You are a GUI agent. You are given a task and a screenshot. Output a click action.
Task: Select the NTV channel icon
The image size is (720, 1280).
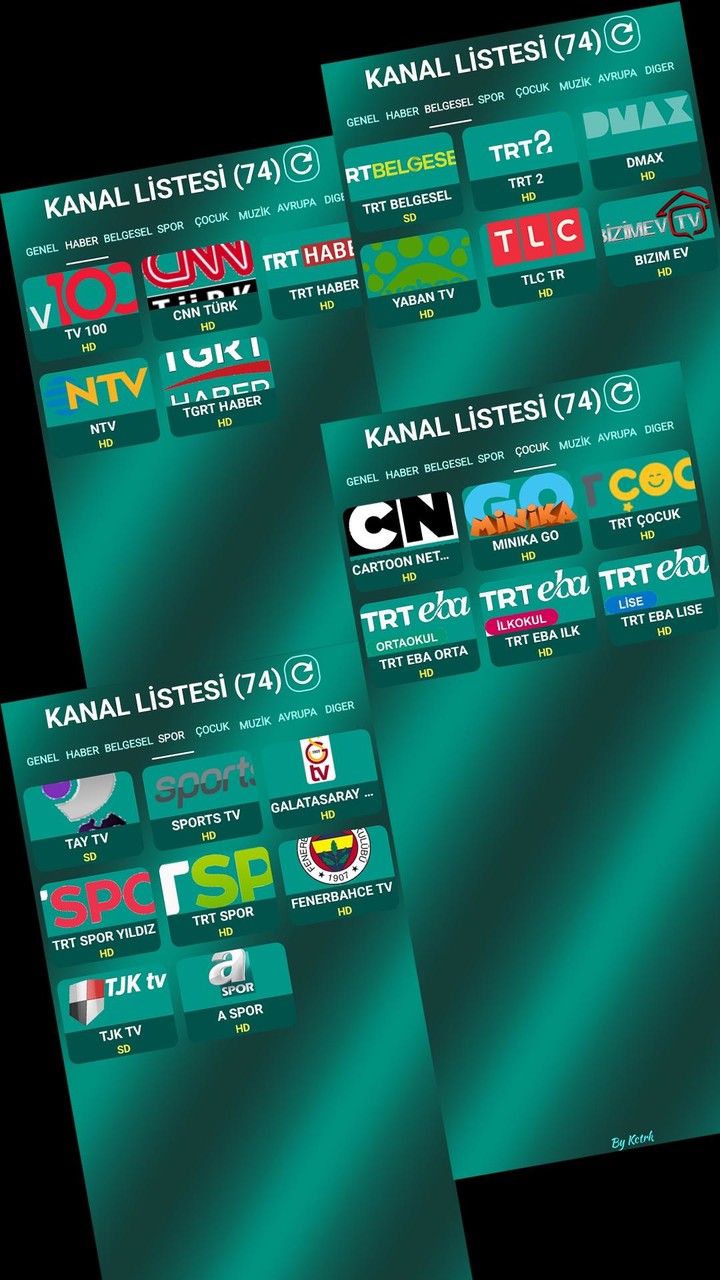[x=97, y=390]
